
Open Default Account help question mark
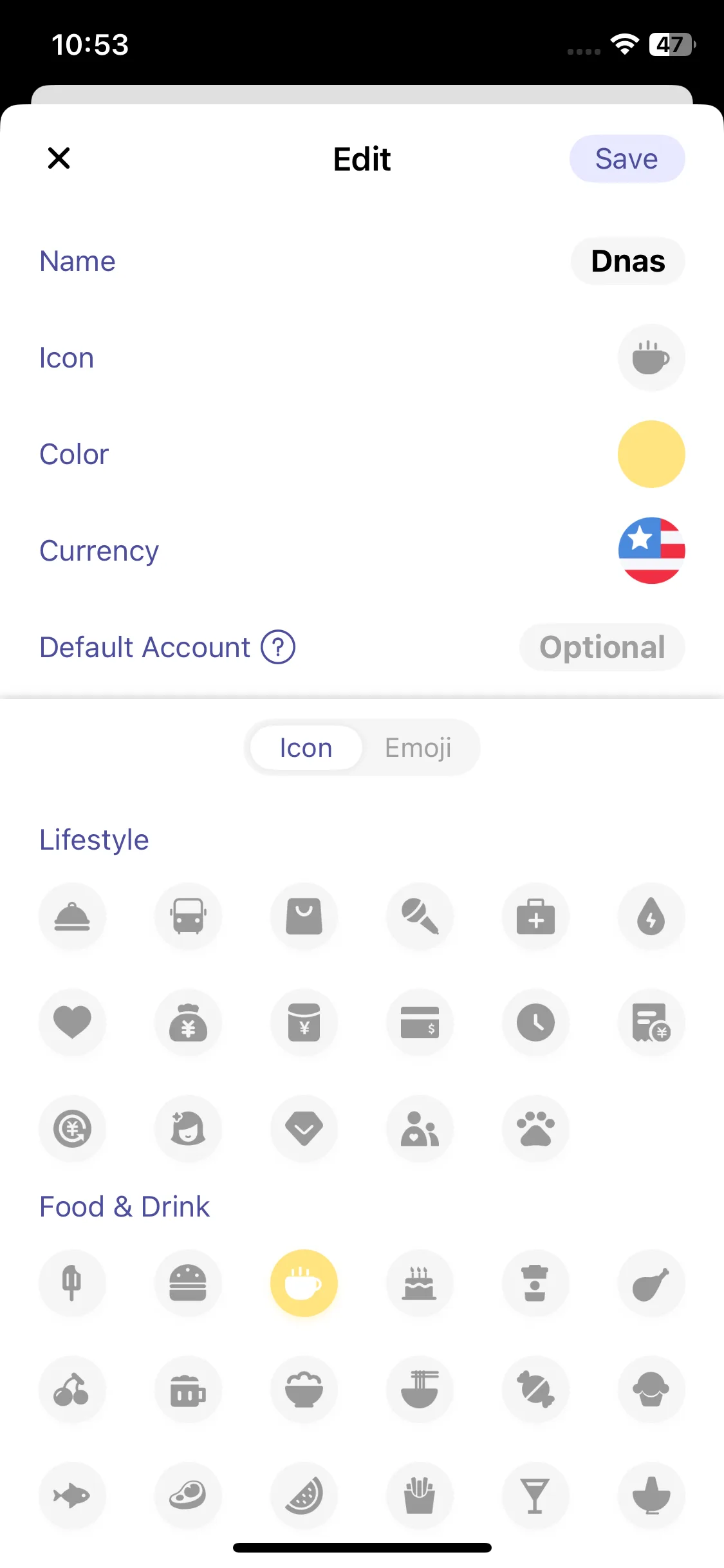coord(277,647)
